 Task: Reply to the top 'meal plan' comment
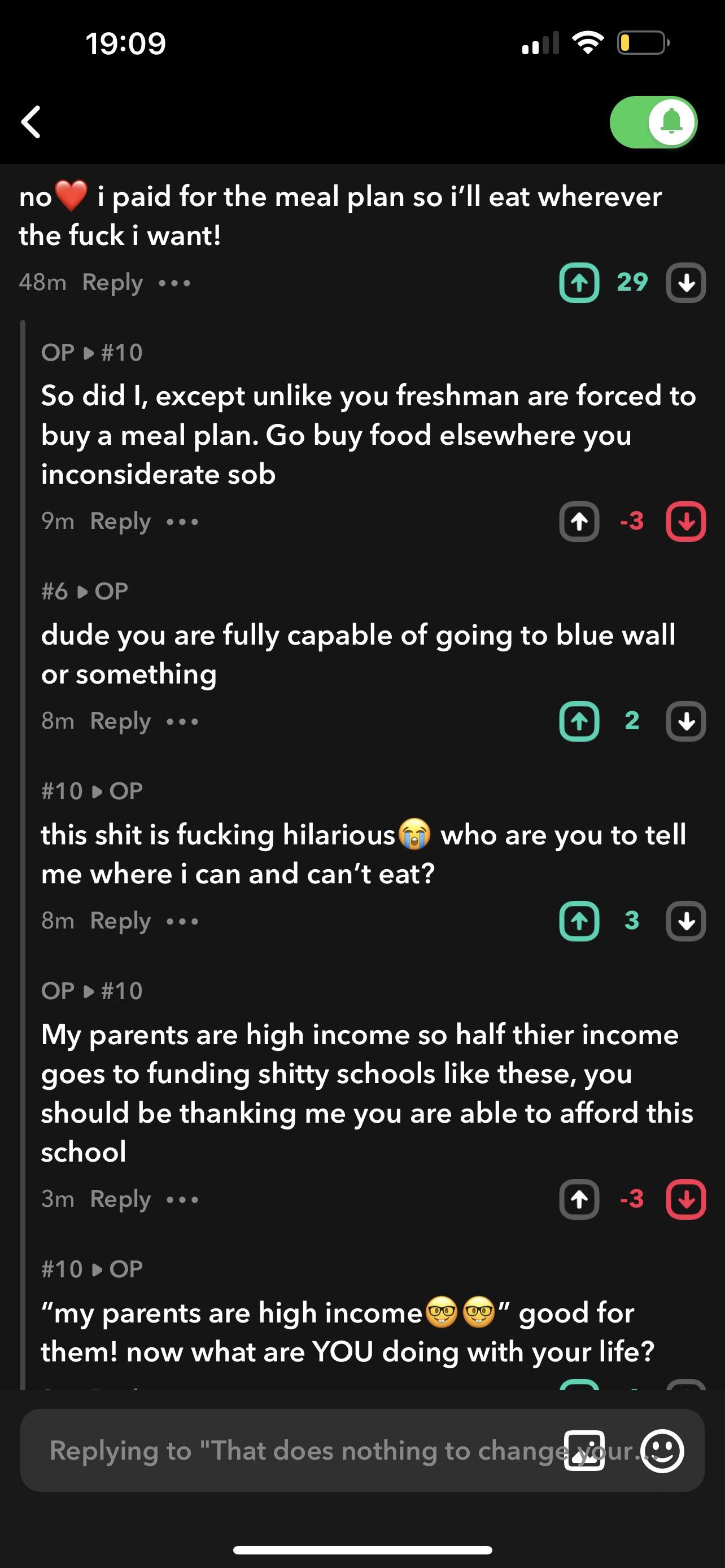pyautogui.click(x=113, y=282)
